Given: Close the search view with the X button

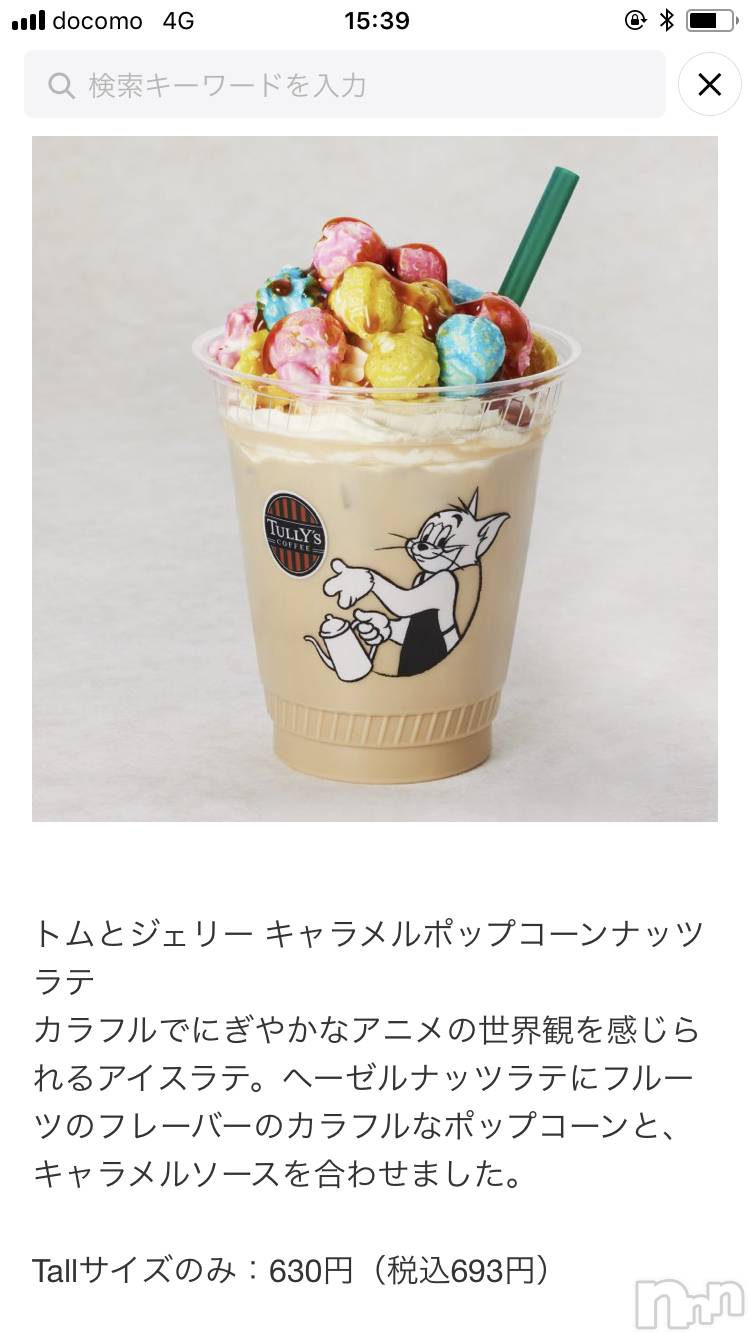Looking at the screenshot, I should tap(709, 85).
